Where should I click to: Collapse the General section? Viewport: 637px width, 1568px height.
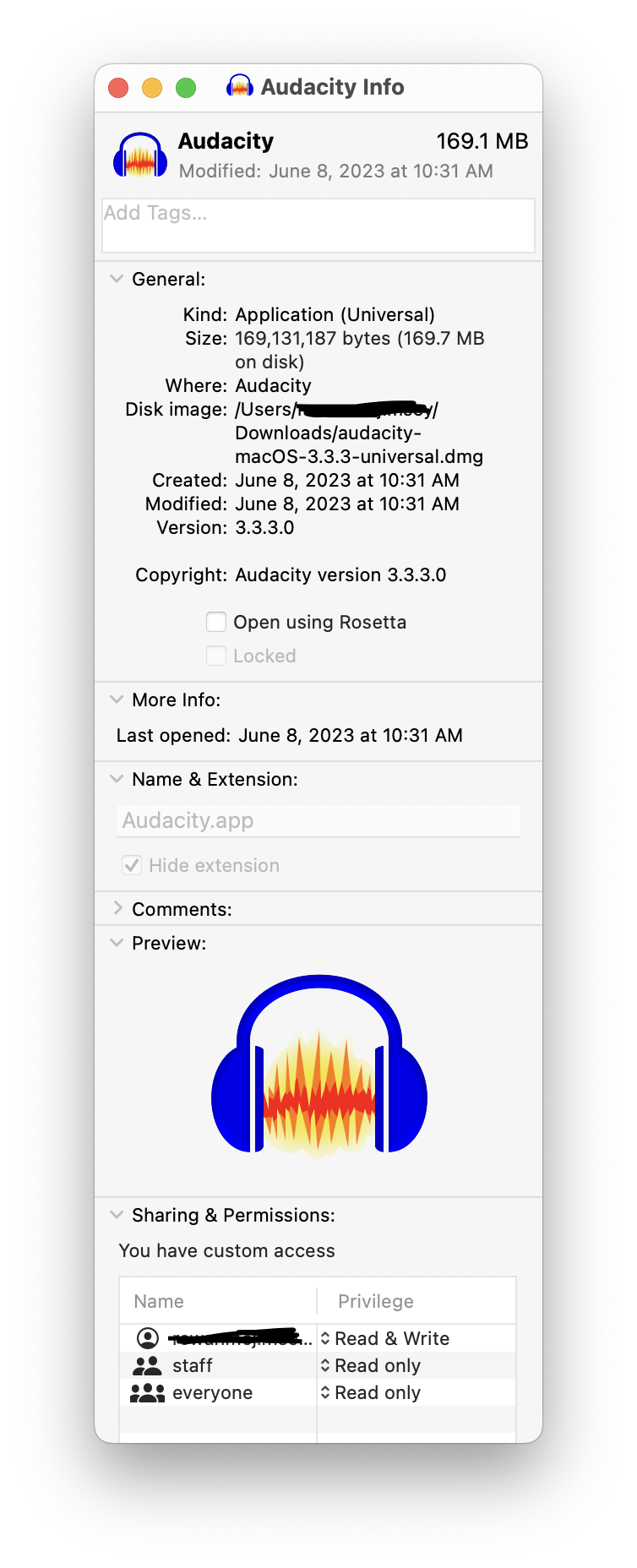point(117,279)
